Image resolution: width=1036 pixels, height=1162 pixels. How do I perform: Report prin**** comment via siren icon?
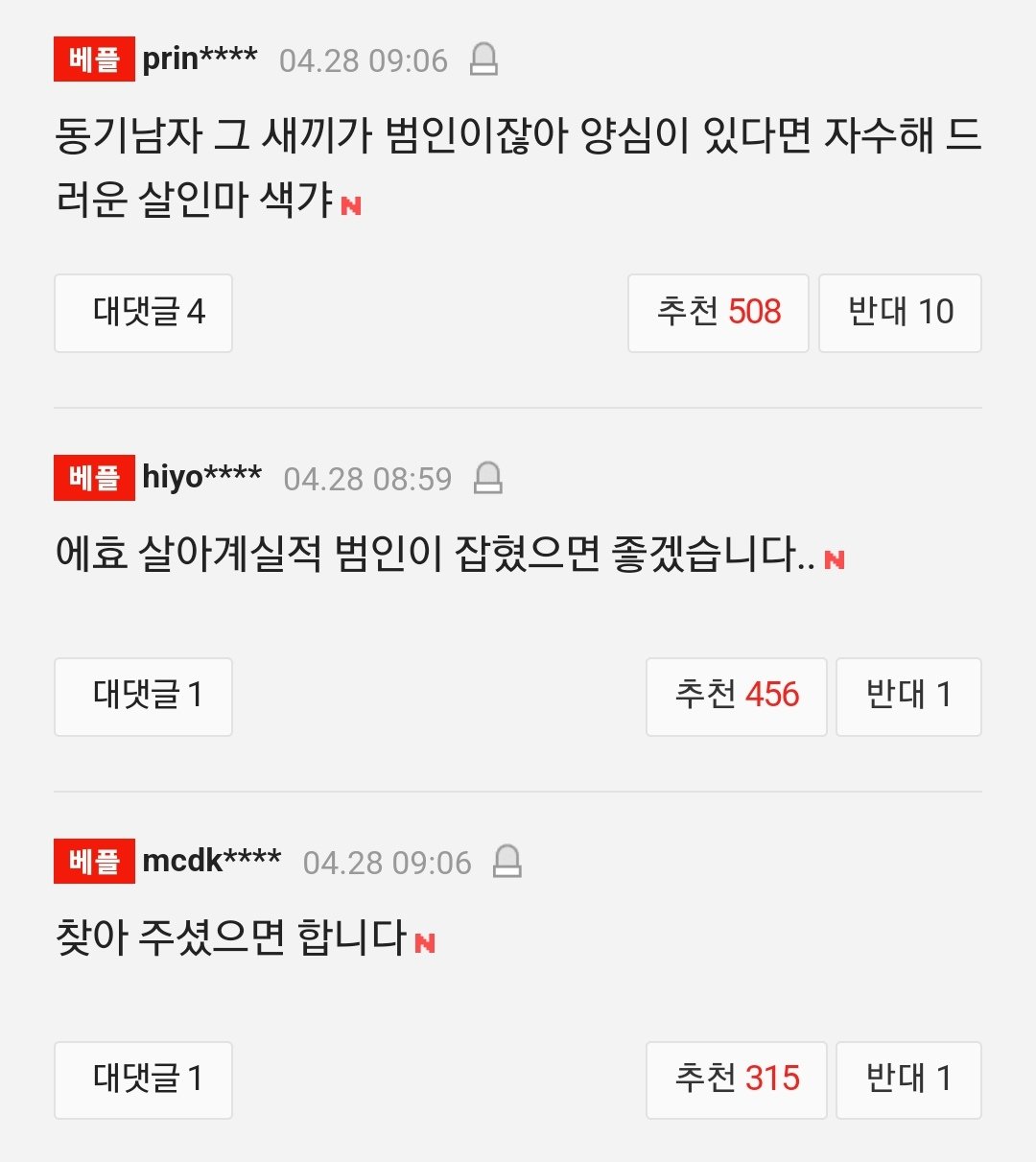(x=483, y=60)
